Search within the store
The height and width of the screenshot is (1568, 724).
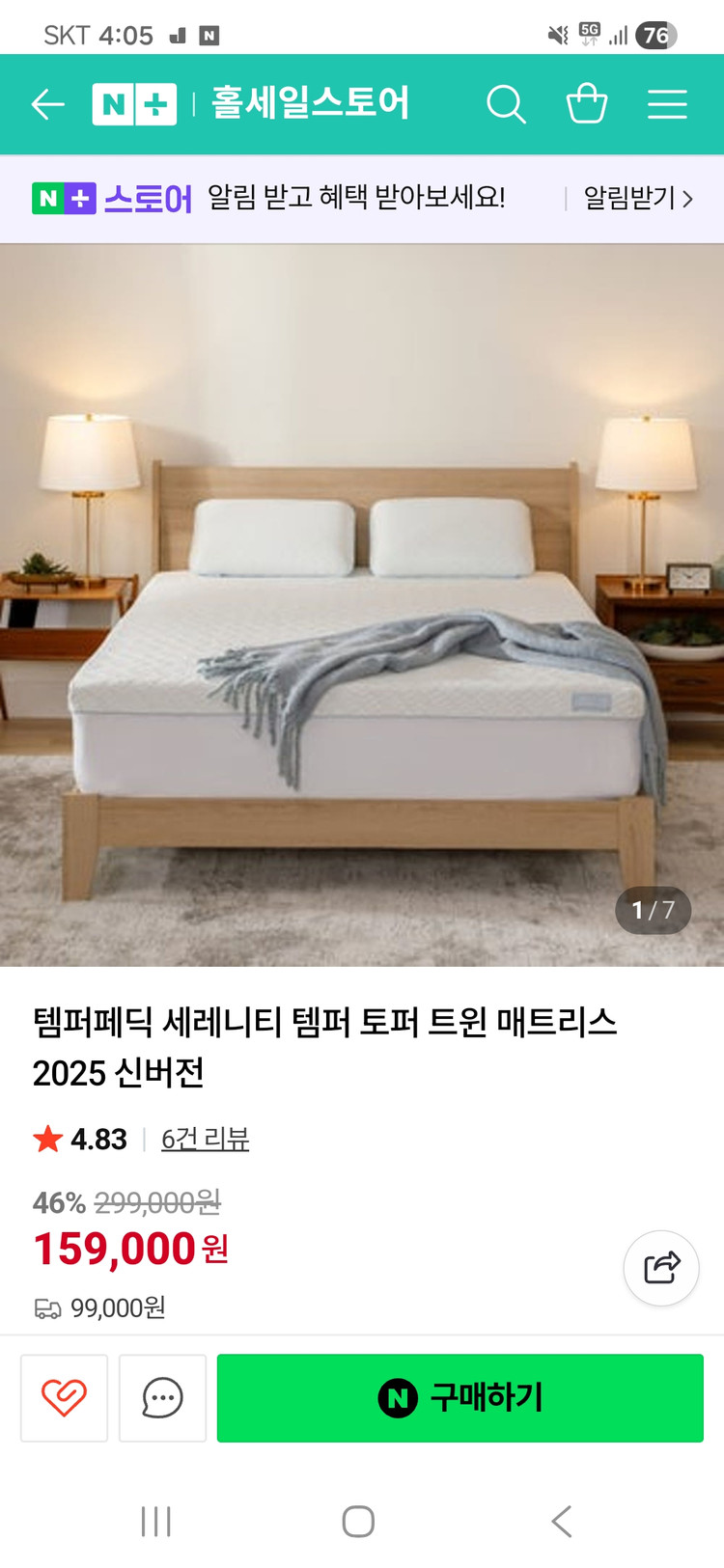point(505,104)
